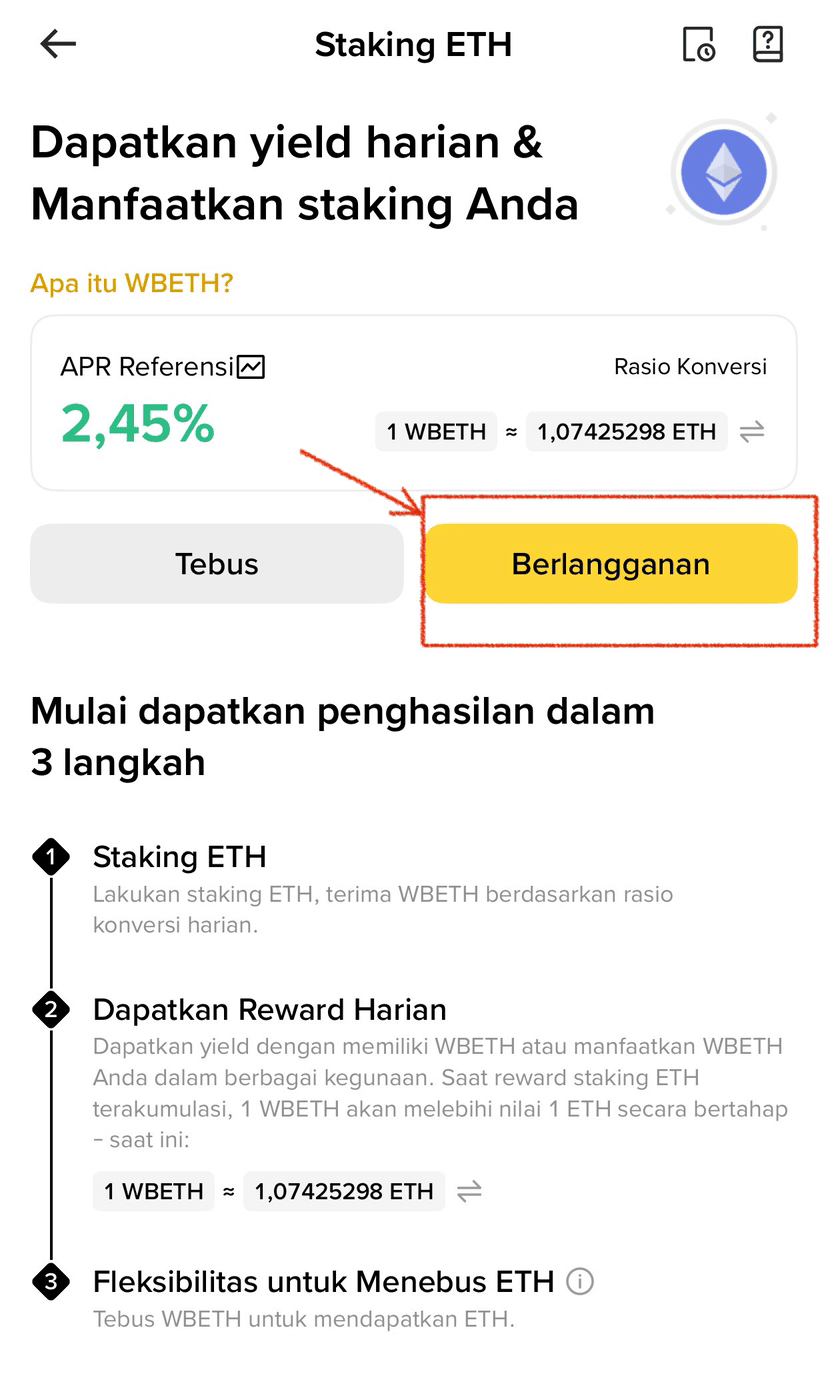Open the staking history icon

698,44
